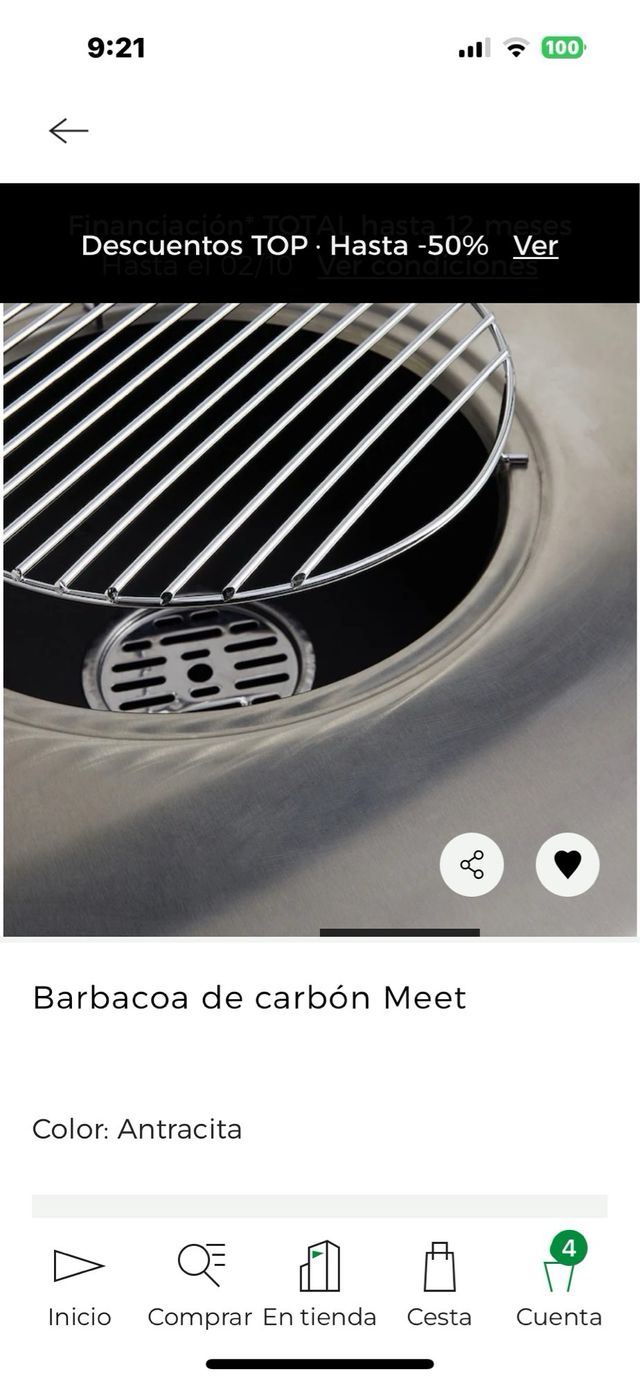Switch to the En tienda tab
Screen dimensions: 640x1385
click(320, 1285)
